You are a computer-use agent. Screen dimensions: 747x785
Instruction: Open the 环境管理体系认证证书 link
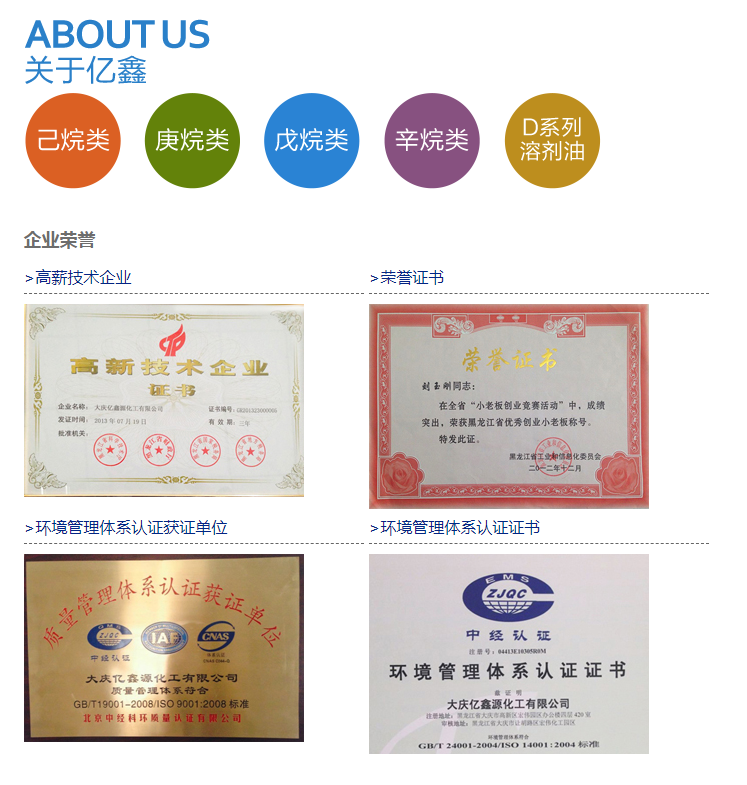point(454,528)
